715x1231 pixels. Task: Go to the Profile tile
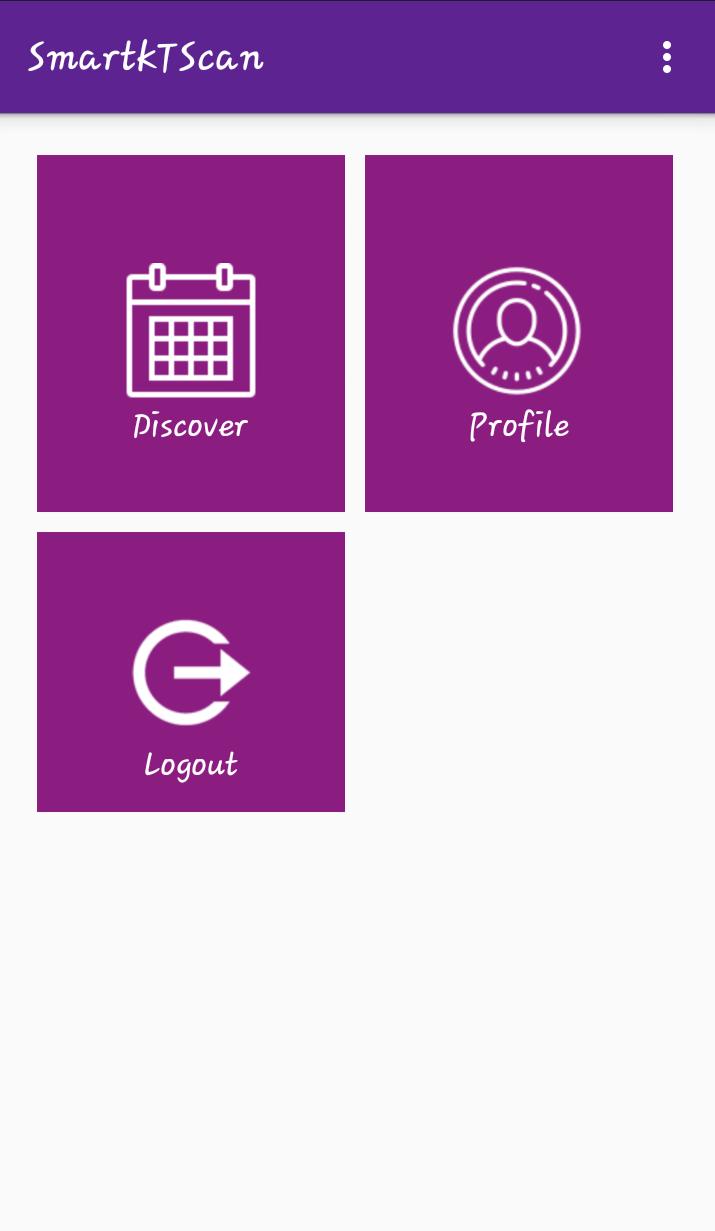(518, 333)
